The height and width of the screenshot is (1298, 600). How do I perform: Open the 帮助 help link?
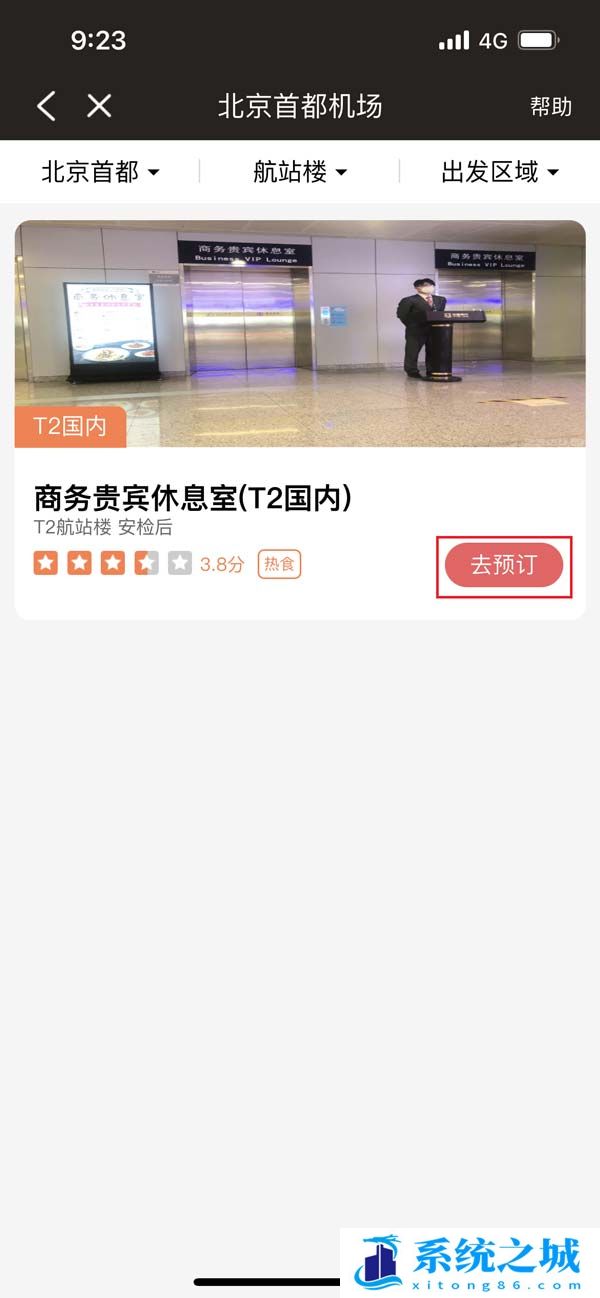[551, 107]
